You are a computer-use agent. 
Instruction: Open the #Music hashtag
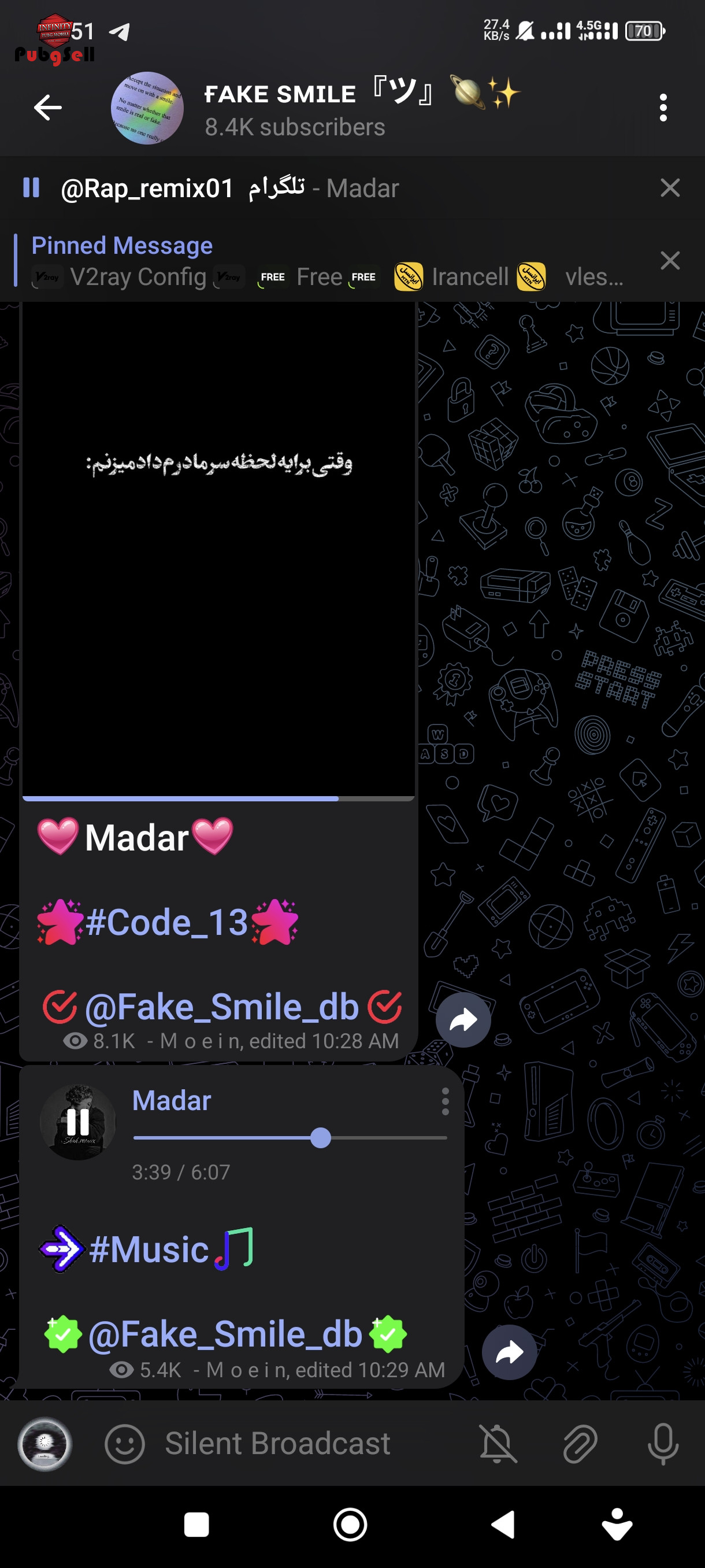149,1249
